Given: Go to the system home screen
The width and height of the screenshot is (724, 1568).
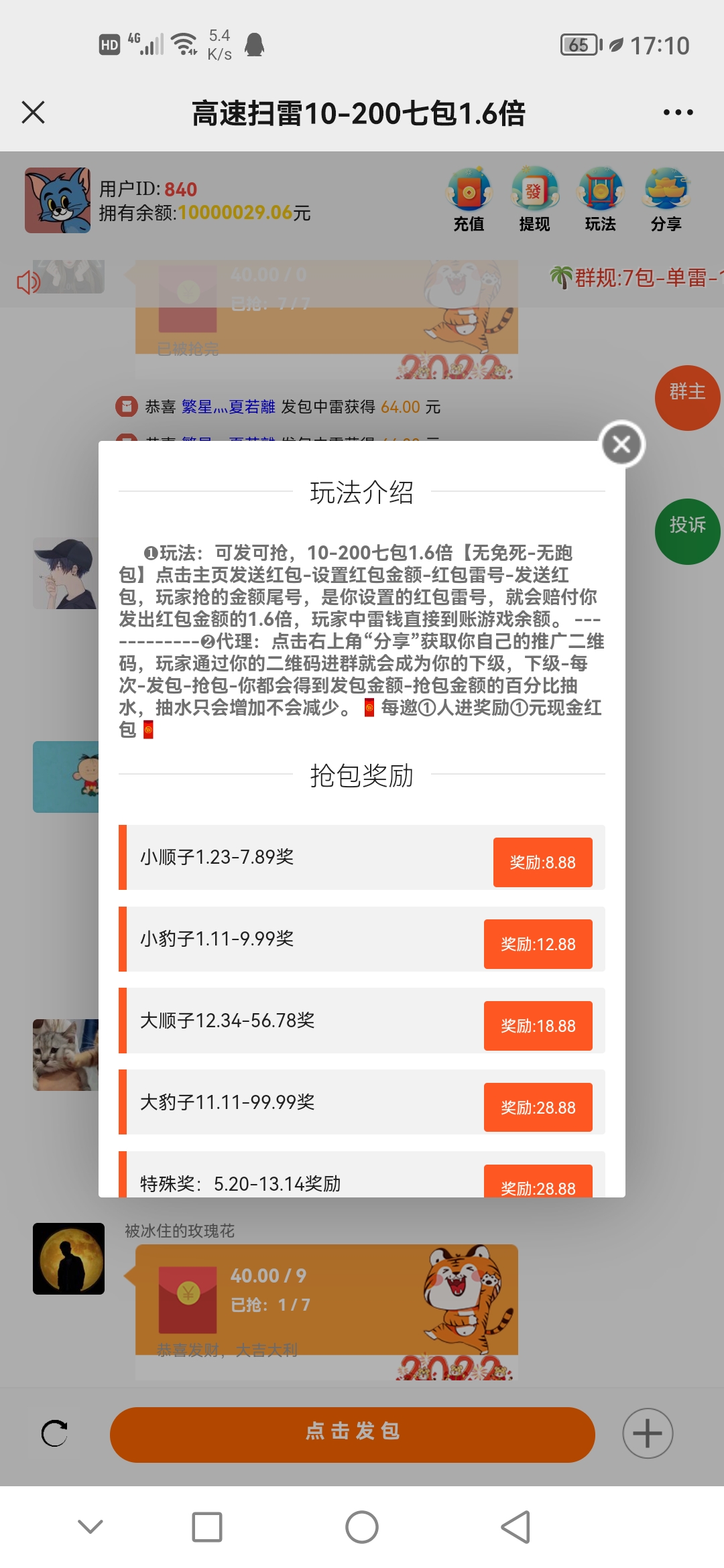Looking at the screenshot, I should click(x=362, y=1527).
